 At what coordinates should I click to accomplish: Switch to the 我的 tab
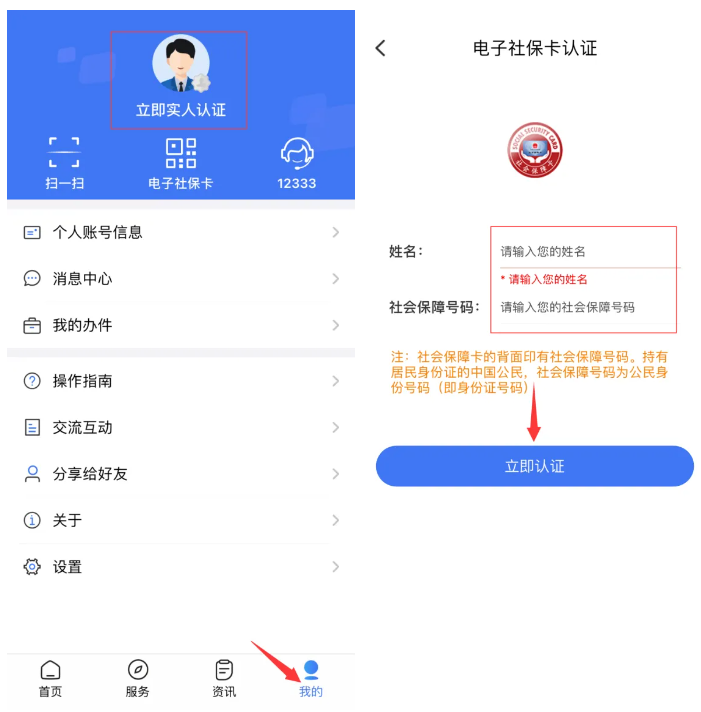coord(311,679)
